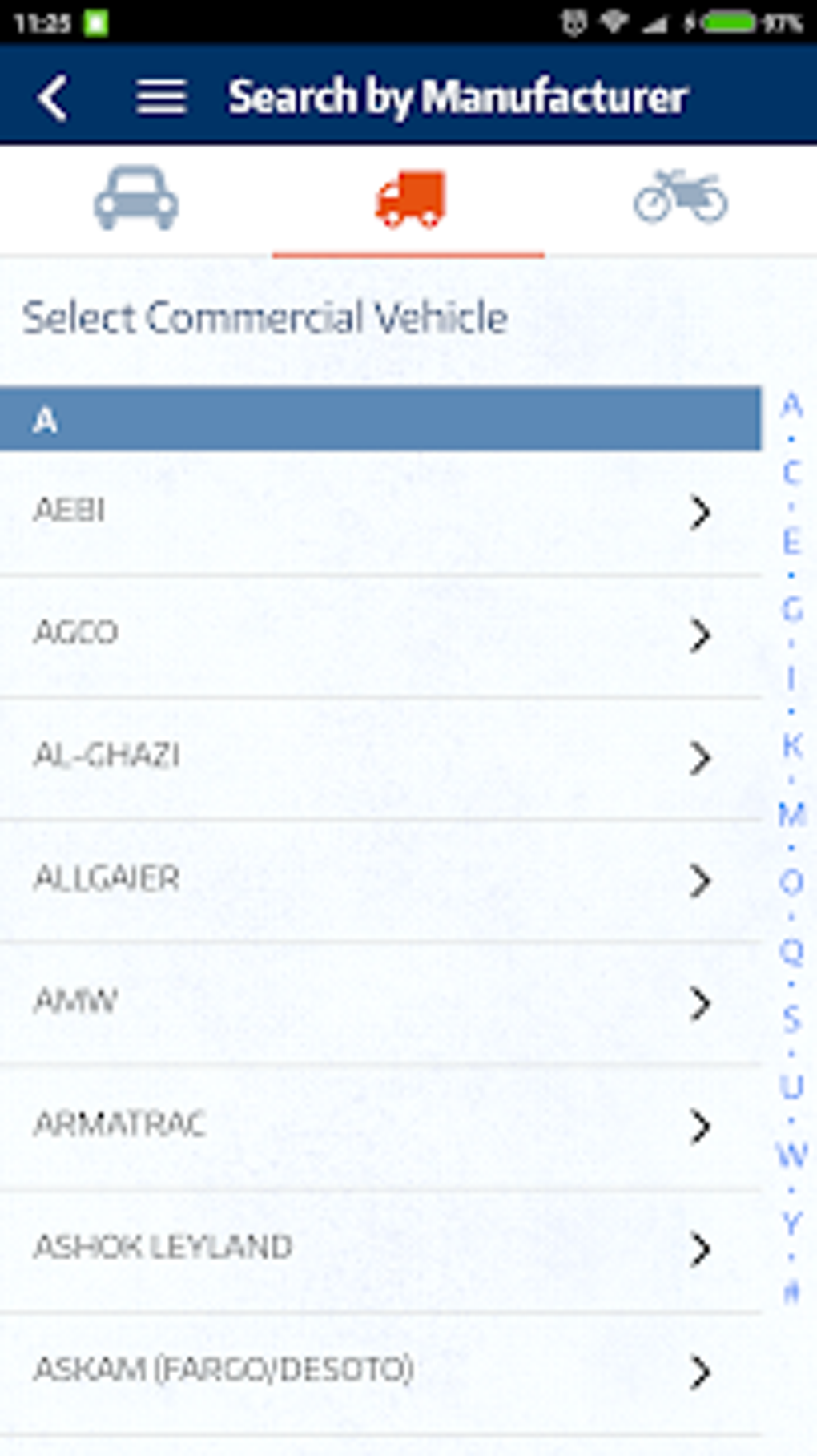Choose ALLGAIER

click(x=380, y=879)
